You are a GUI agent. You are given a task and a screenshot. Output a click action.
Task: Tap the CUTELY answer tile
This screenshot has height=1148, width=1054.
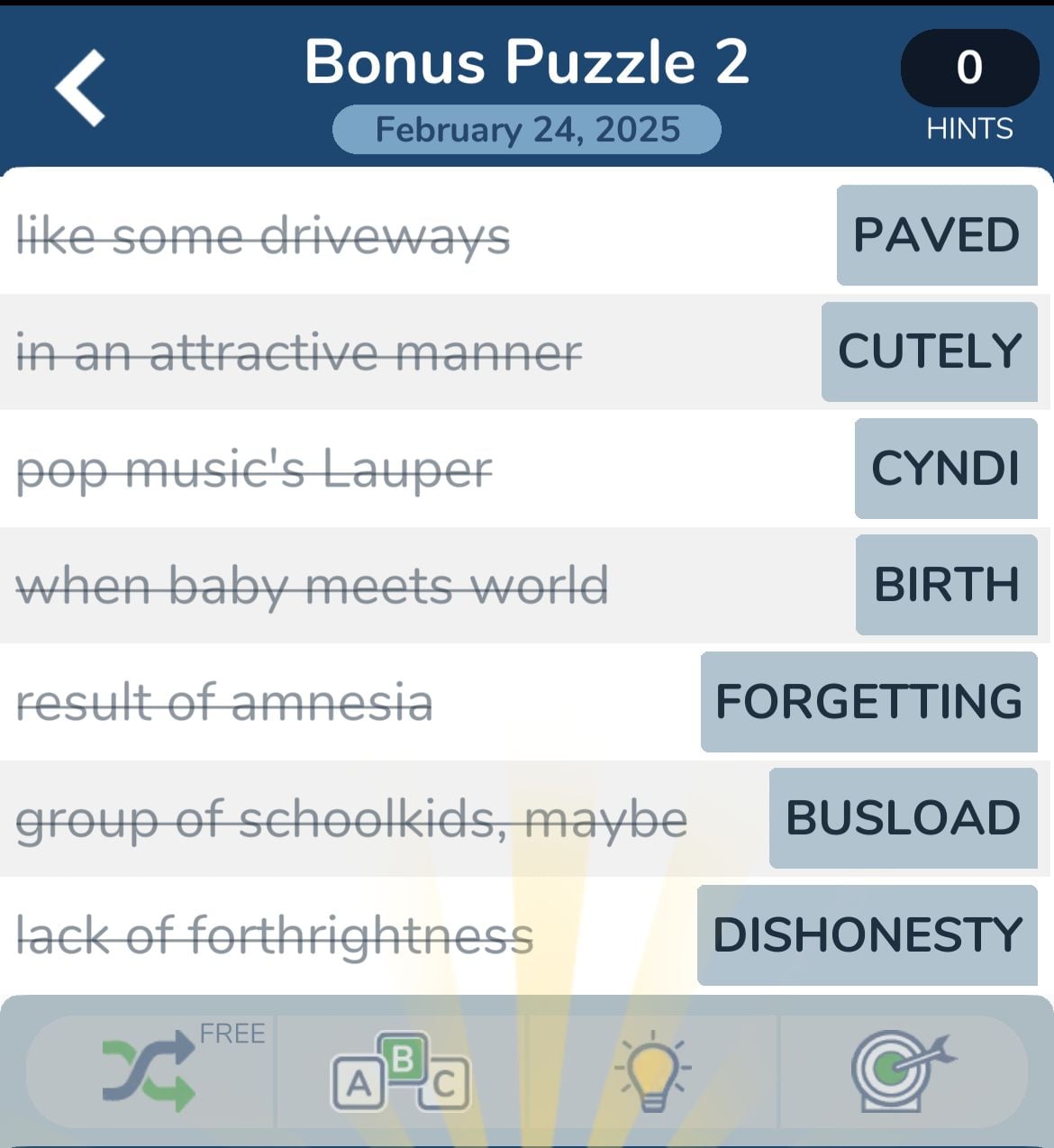click(x=929, y=351)
